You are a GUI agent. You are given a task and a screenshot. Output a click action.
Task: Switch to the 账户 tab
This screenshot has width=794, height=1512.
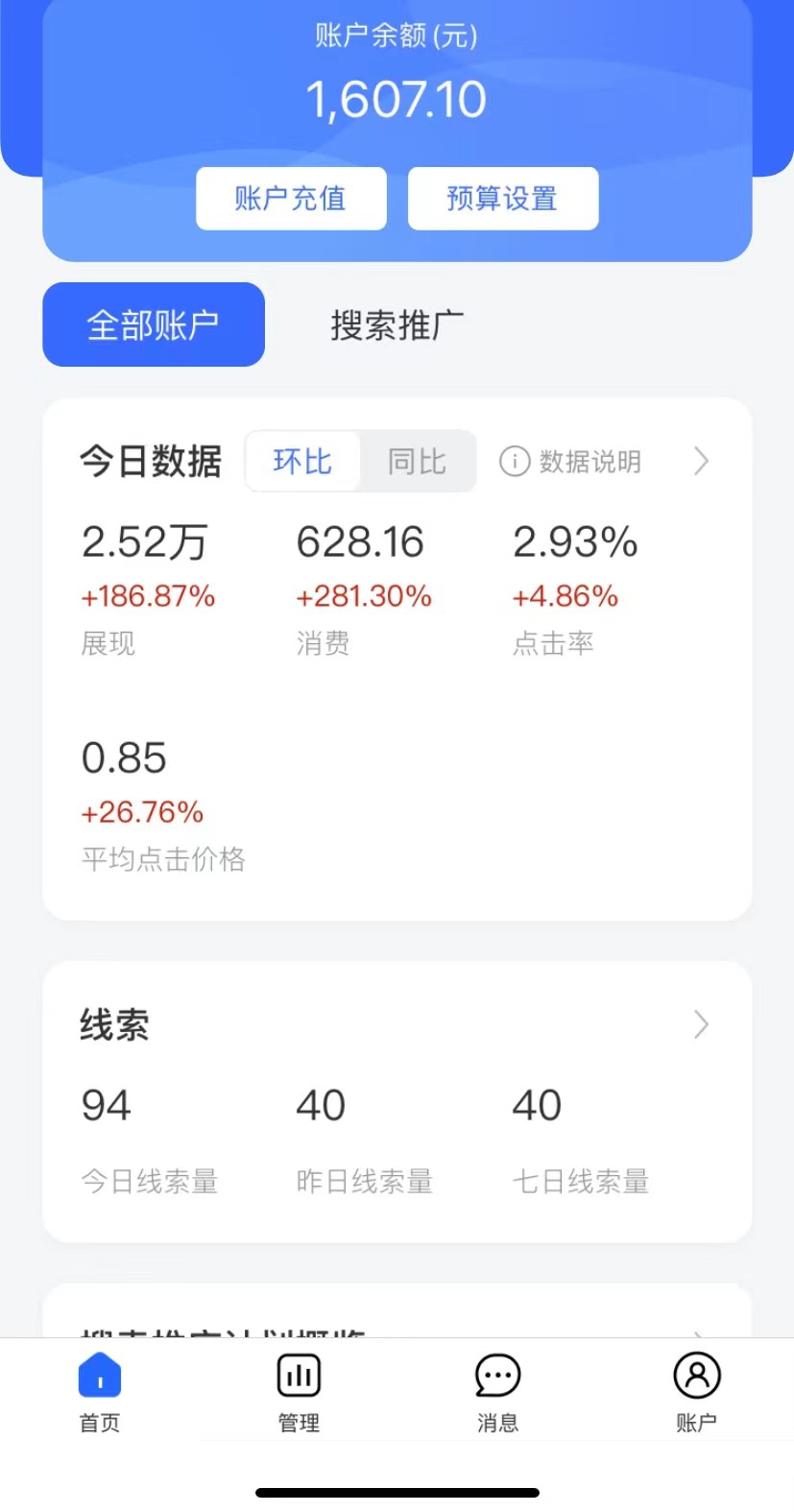[696, 1392]
